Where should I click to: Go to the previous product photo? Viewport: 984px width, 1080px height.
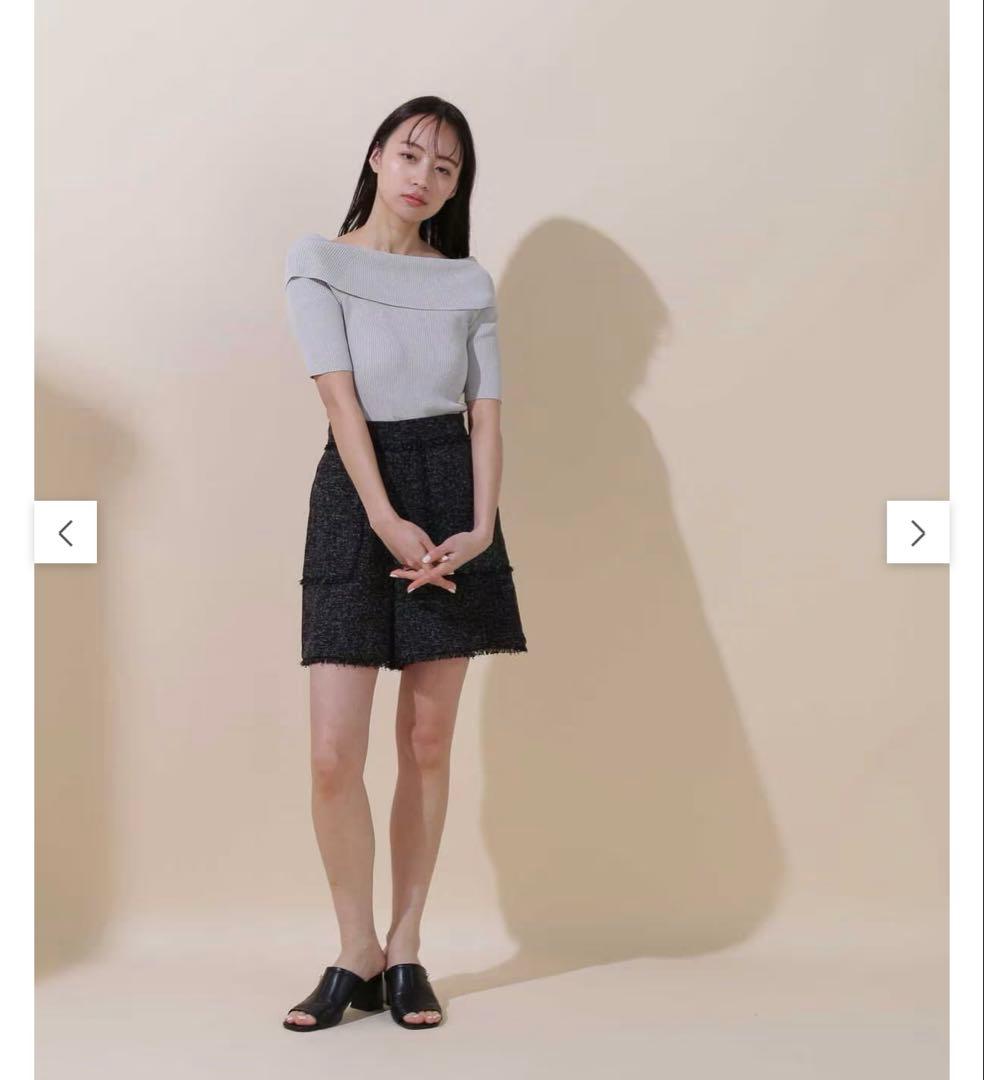click(x=66, y=532)
